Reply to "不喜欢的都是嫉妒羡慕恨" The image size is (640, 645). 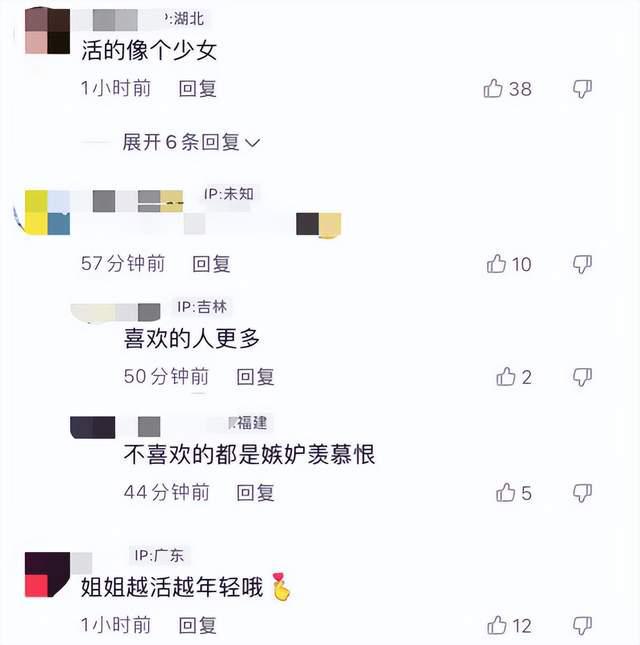[x=255, y=492]
